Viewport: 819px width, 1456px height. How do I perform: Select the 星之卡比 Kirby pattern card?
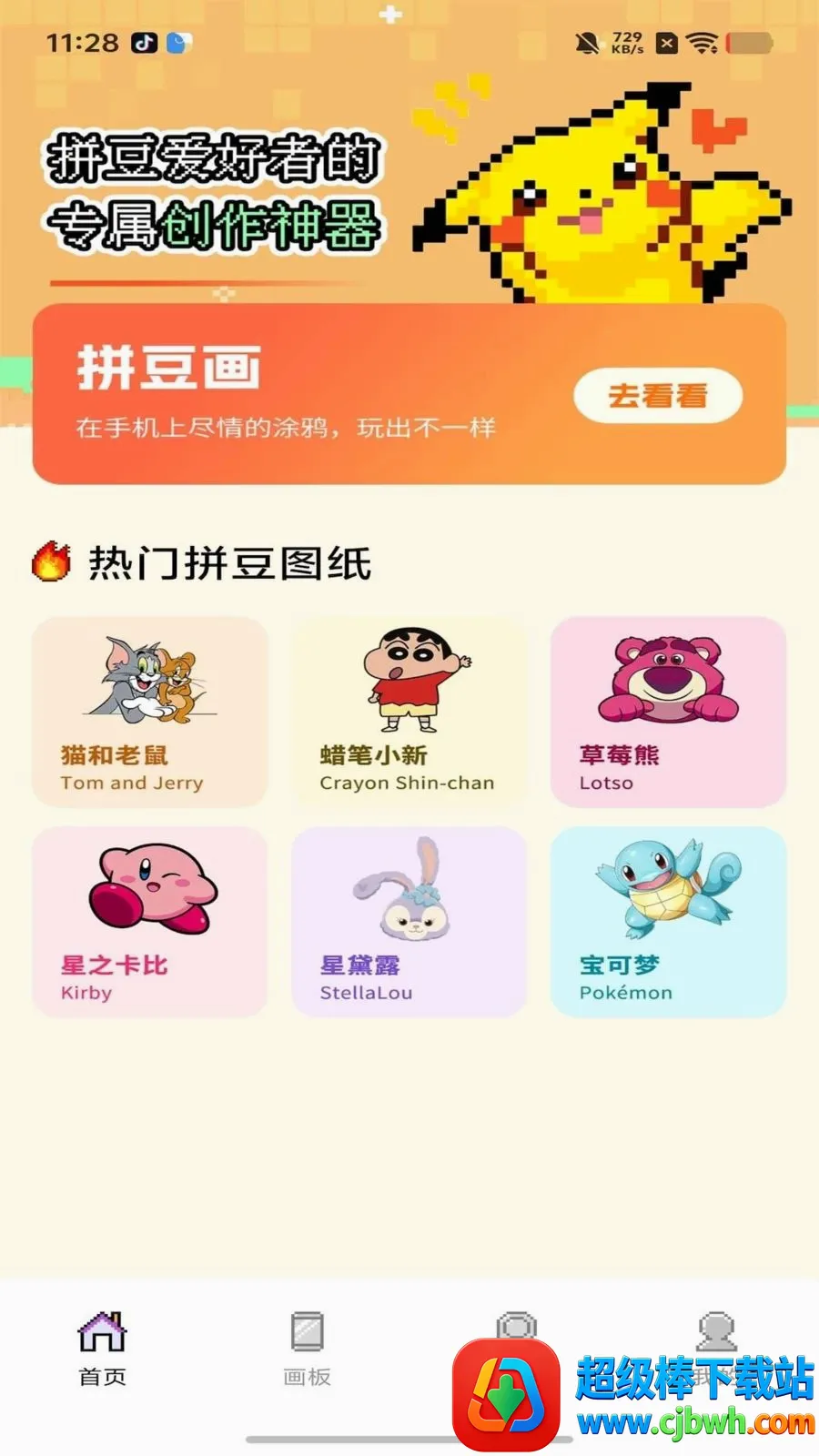point(150,922)
